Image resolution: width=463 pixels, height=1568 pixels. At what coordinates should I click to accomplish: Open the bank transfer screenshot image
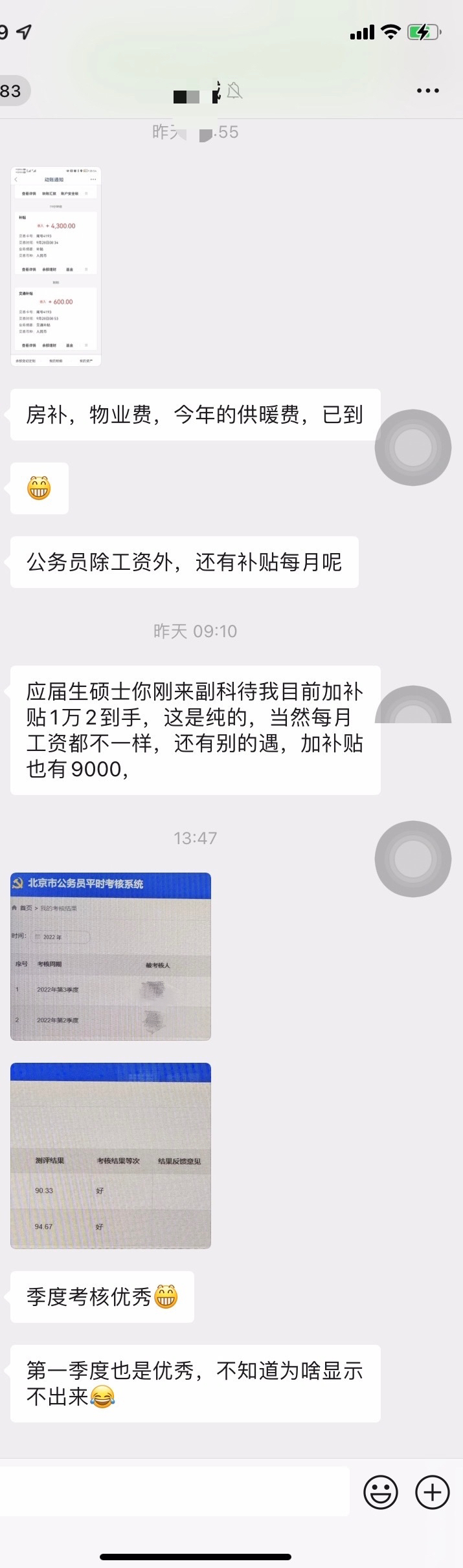pyautogui.click(x=56, y=267)
